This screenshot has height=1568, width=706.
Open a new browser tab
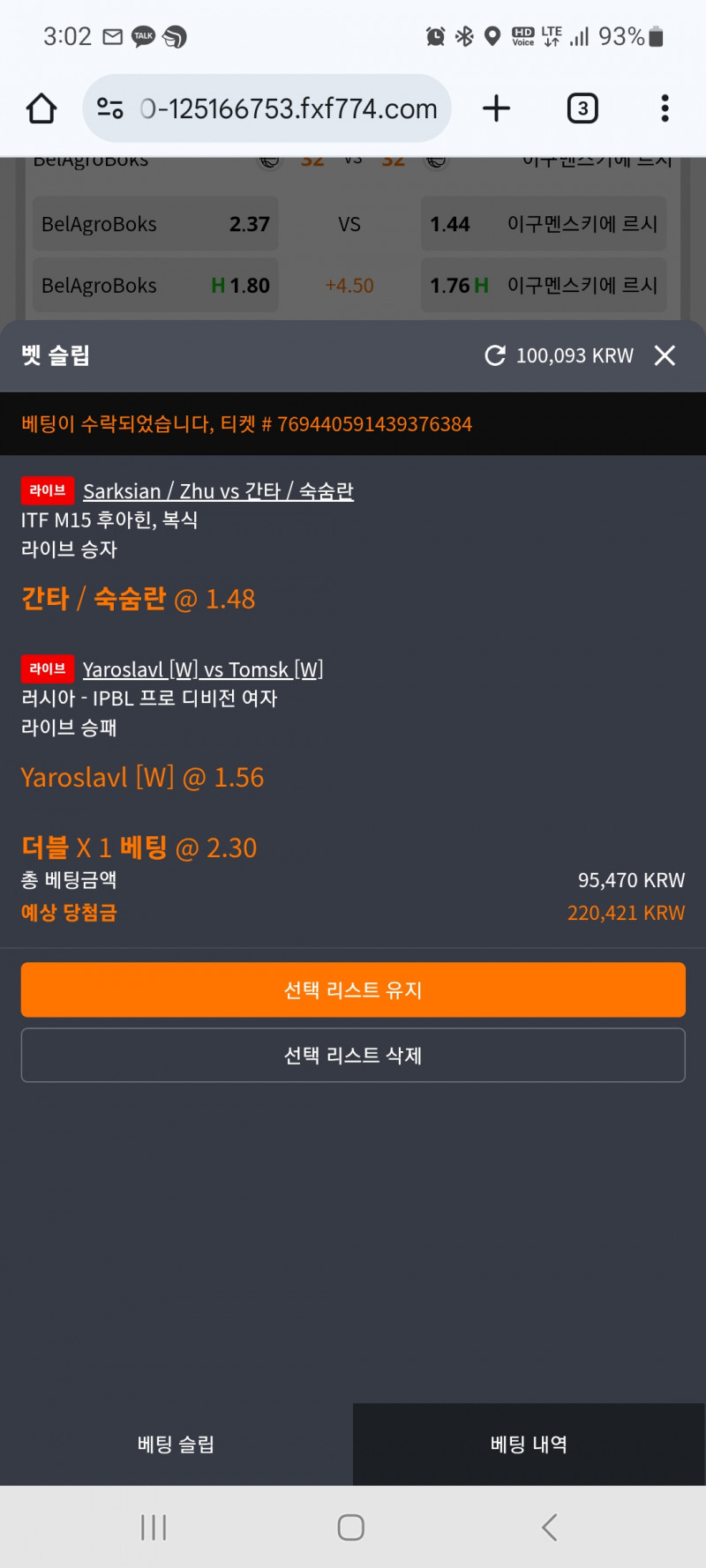[x=496, y=108]
